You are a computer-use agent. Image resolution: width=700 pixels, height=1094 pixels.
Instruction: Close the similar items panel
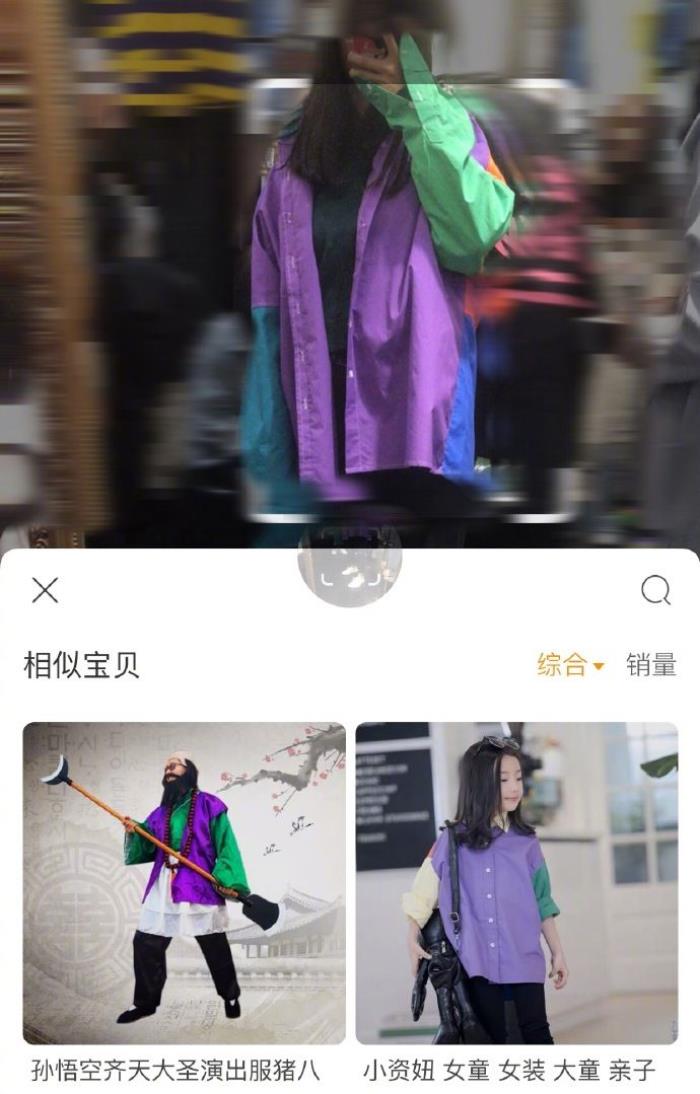pyautogui.click(x=45, y=590)
